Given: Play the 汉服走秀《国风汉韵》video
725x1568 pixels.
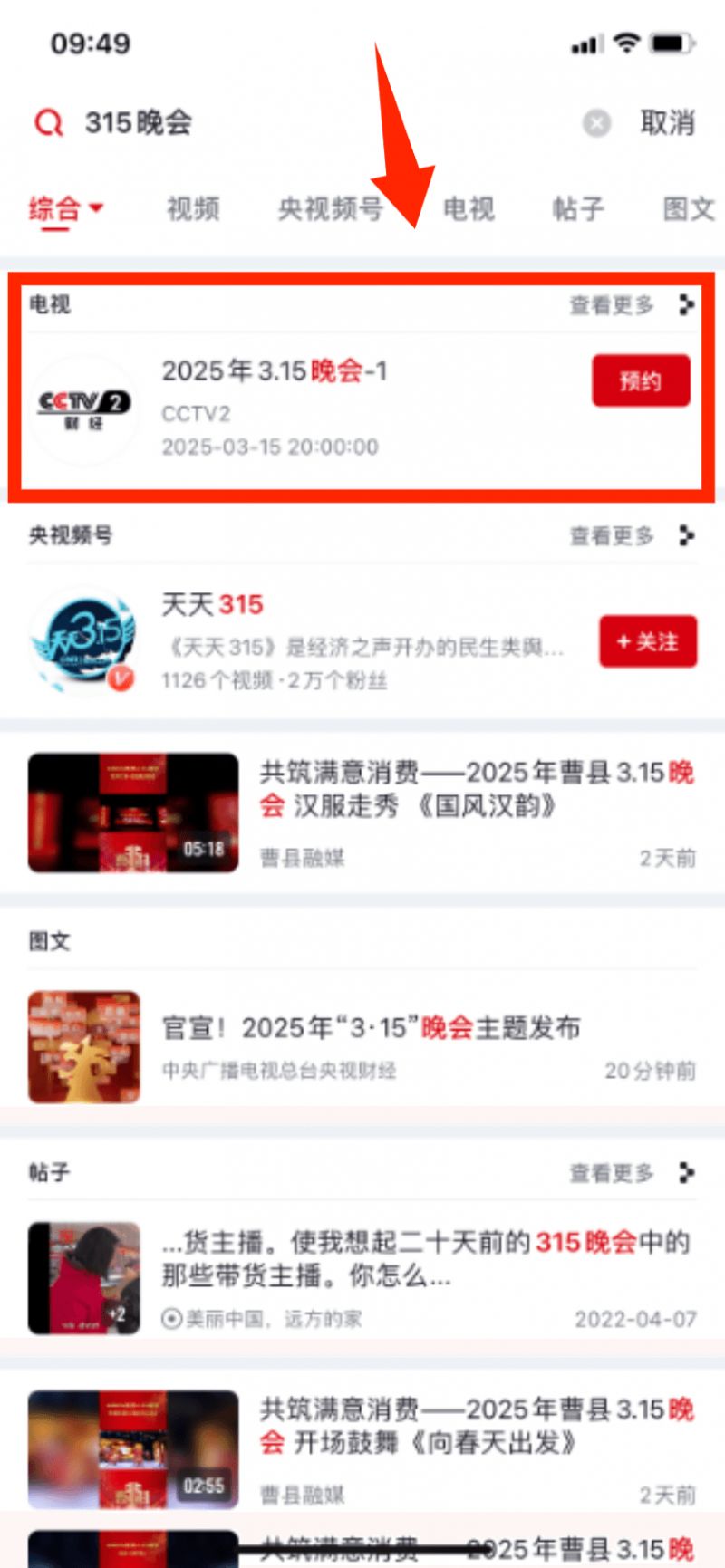Looking at the screenshot, I should [133, 813].
